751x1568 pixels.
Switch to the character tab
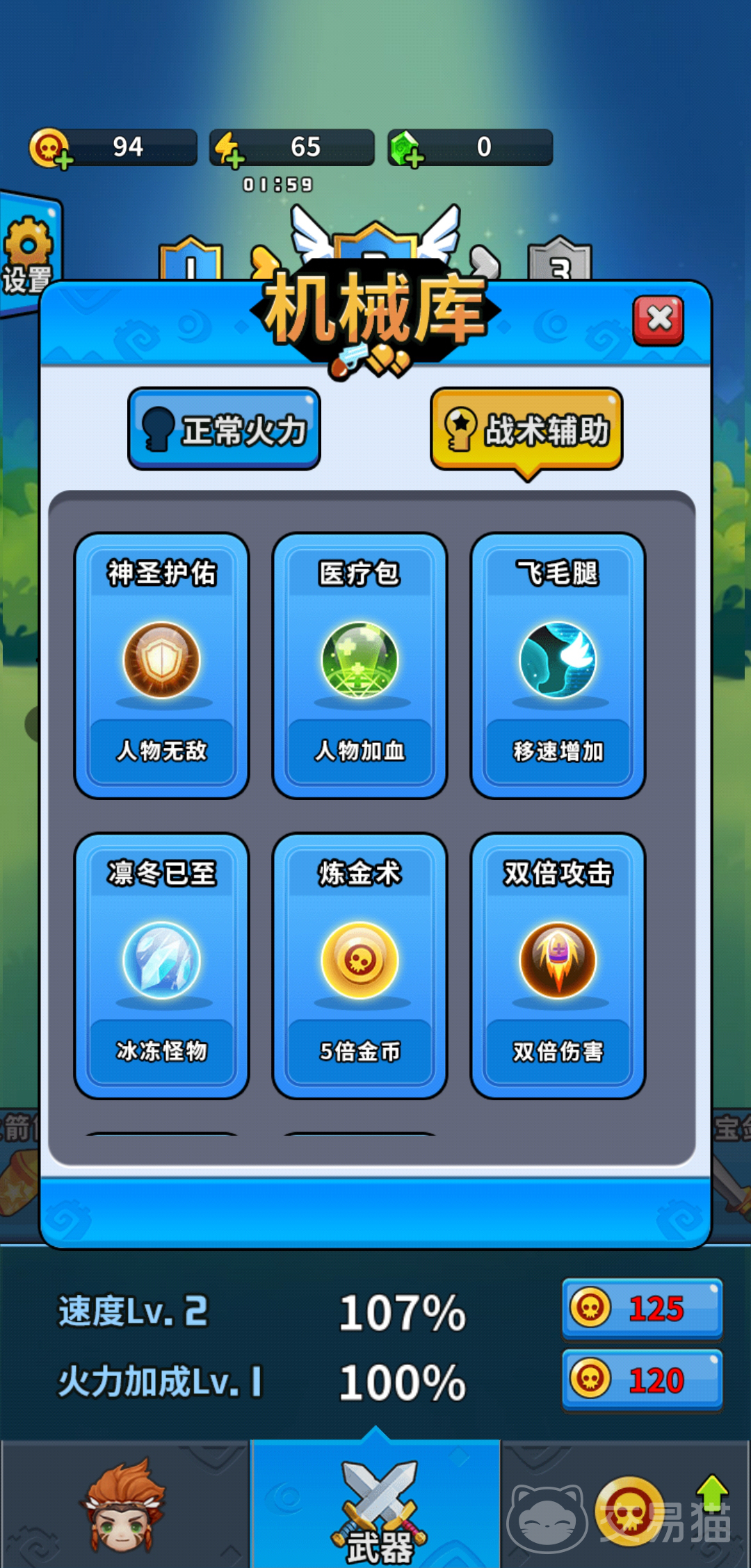(125, 1505)
